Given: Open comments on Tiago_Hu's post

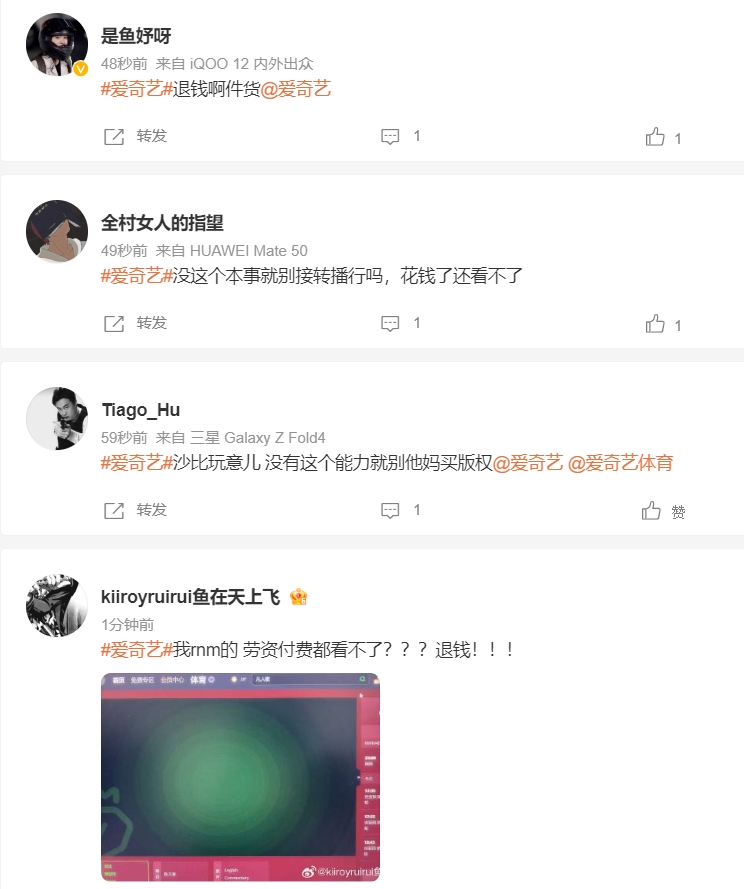Looking at the screenshot, I should tap(401, 510).
